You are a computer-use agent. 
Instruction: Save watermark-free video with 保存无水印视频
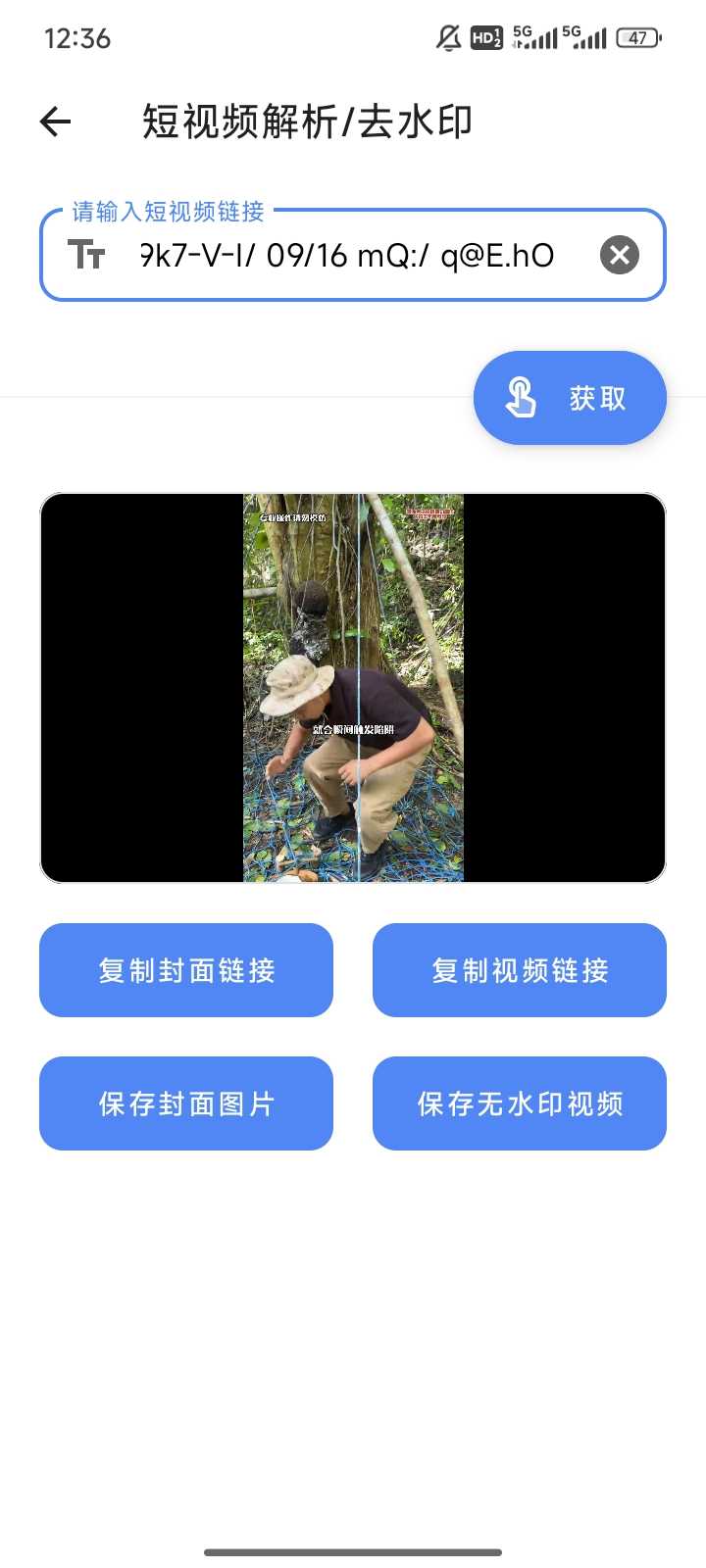(x=520, y=1103)
